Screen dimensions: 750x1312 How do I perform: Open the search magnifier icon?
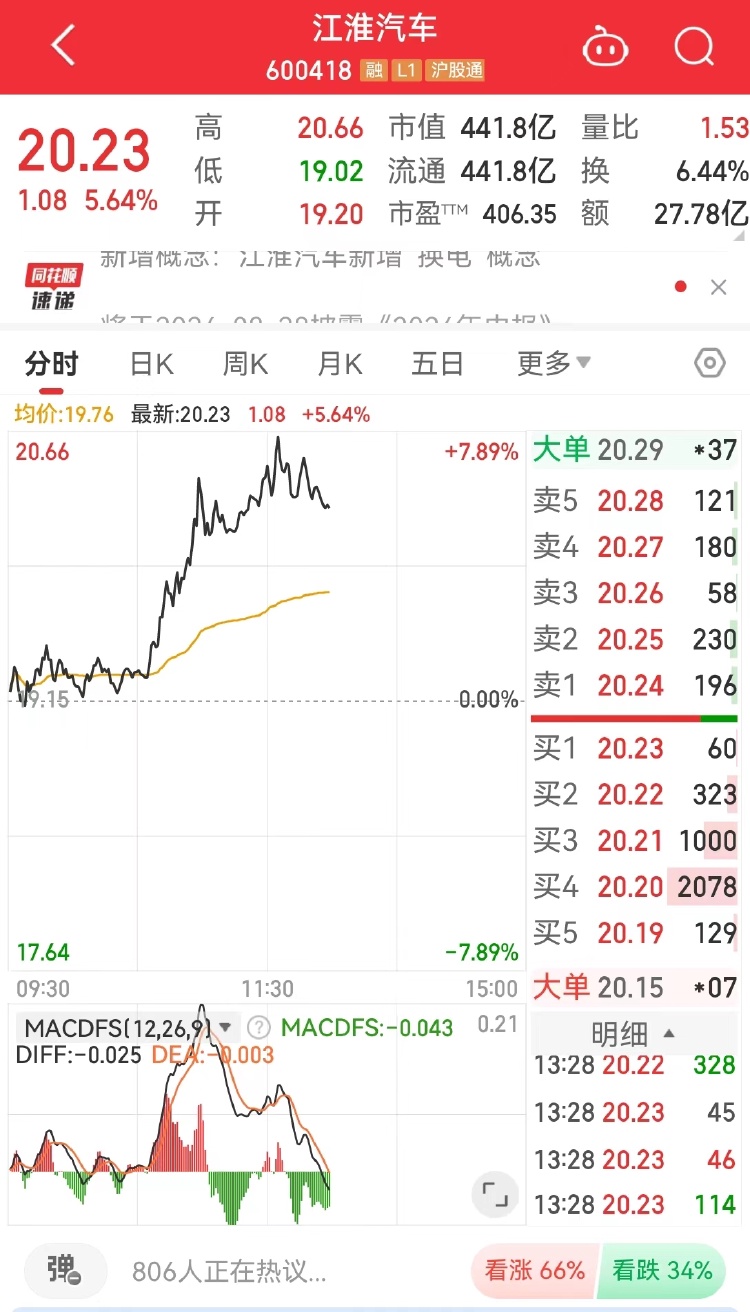(x=694, y=46)
